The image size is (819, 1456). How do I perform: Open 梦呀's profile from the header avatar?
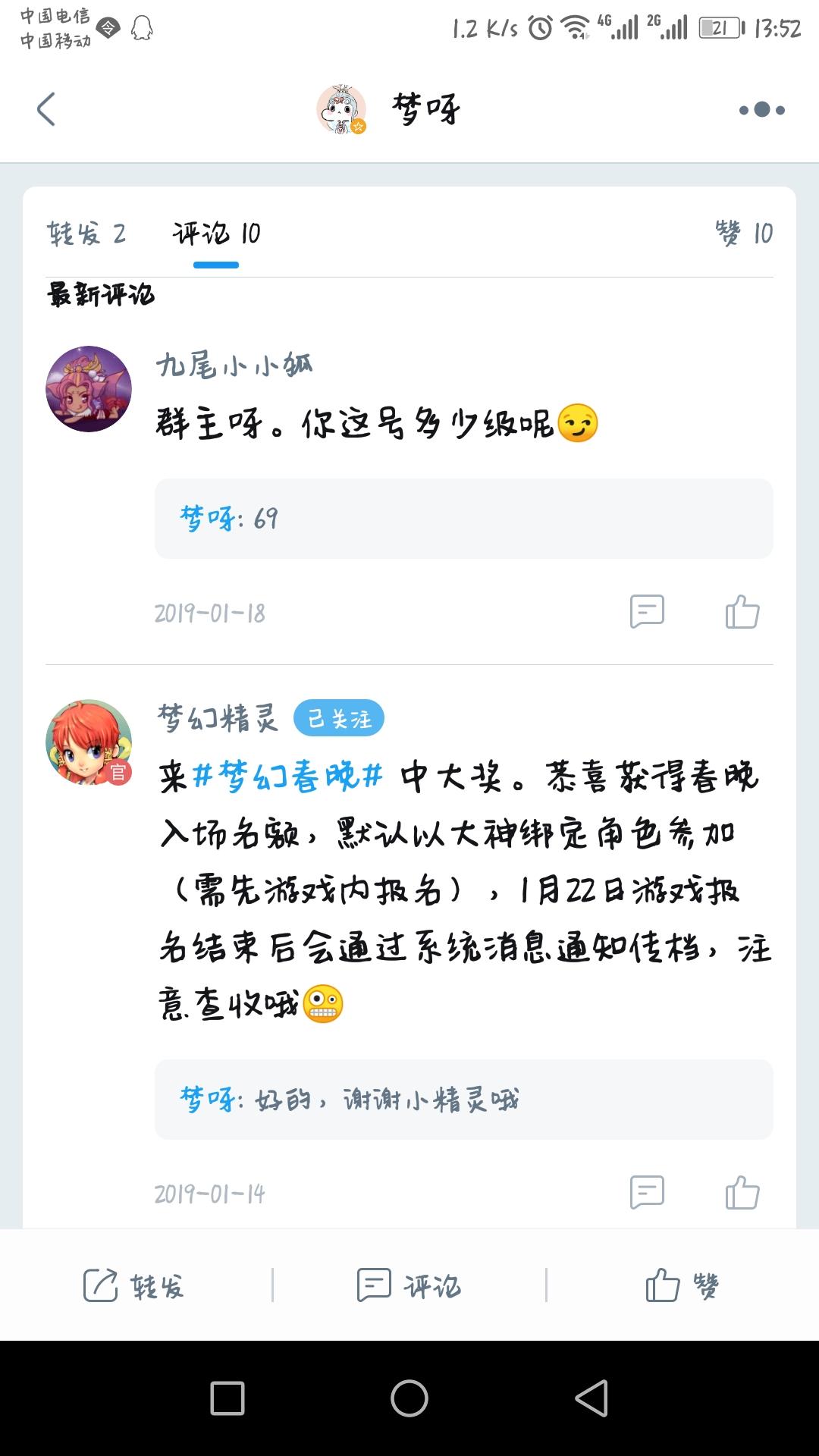[x=341, y=110]
